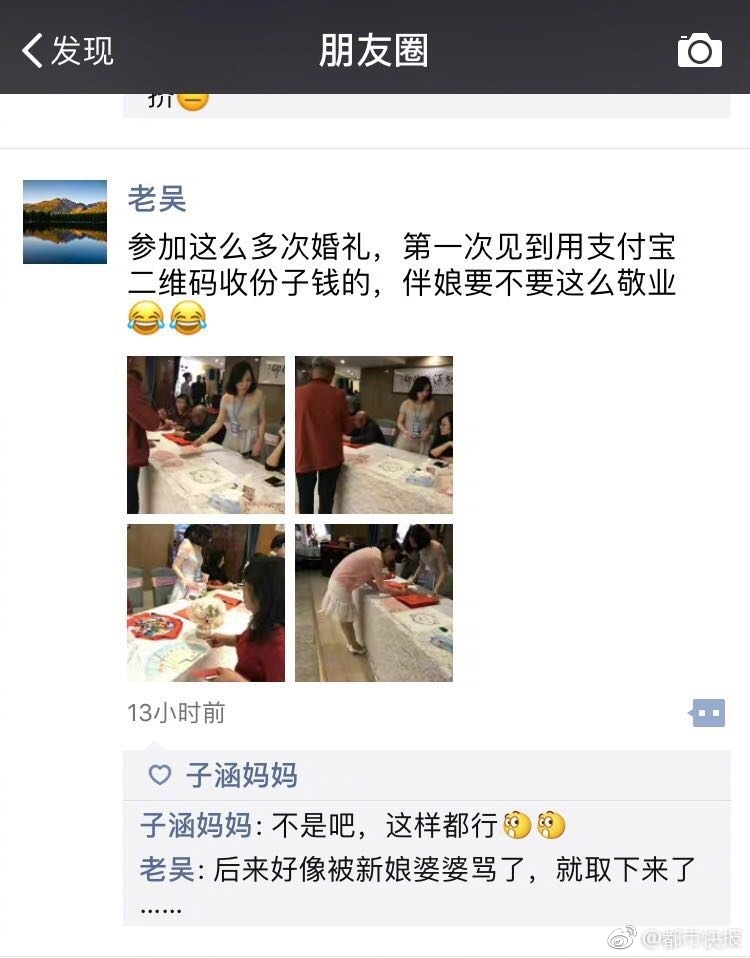Open the fourth wedding photo in 老吴's post
The width and height of the screenshot is (750, 958).
point(374,603)
